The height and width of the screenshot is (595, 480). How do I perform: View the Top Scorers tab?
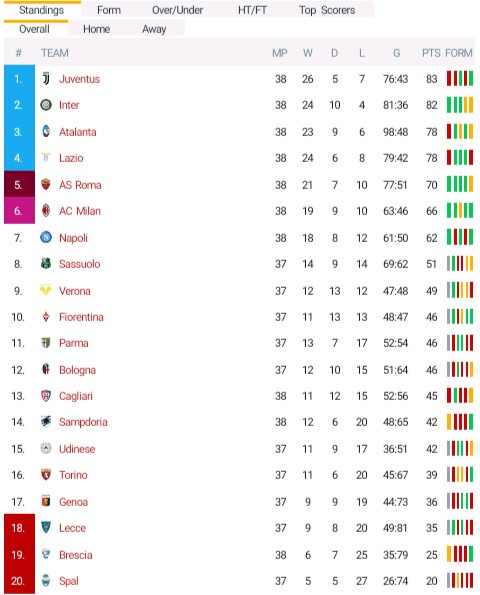pos(327,10)
